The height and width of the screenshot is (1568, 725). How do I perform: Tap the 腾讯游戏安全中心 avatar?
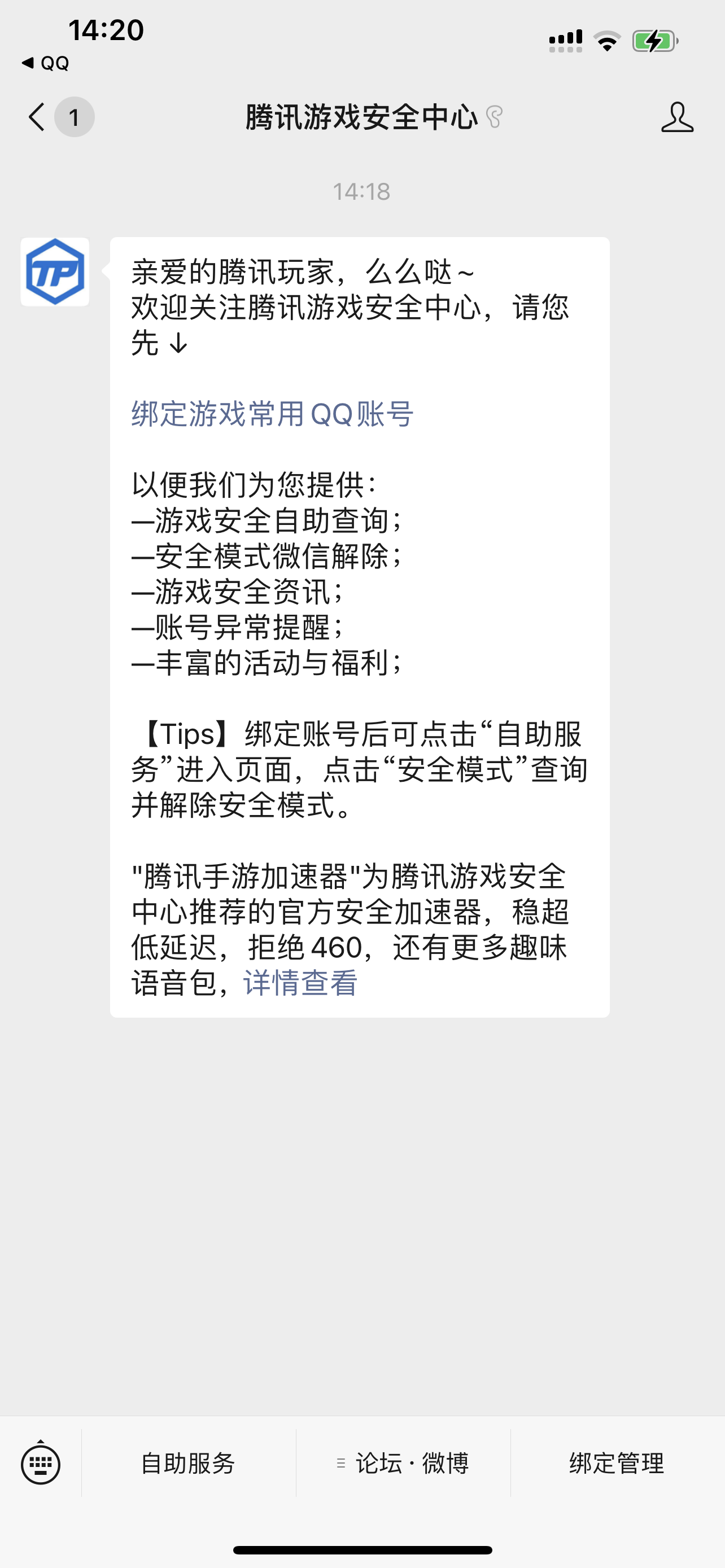[x=55, y=271]
